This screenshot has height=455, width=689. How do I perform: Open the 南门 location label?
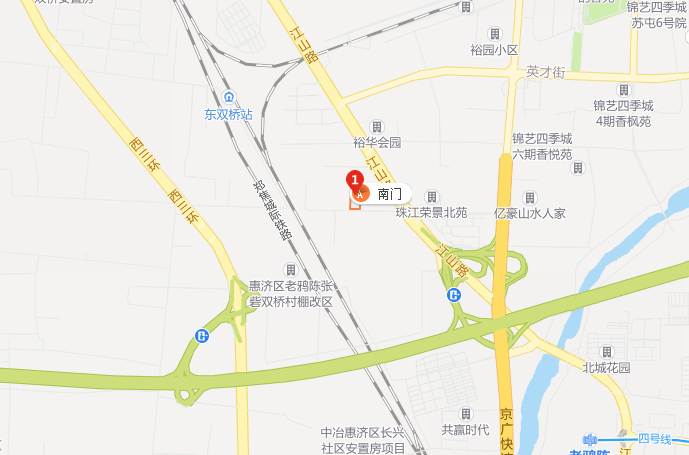(x=389, y=194)
